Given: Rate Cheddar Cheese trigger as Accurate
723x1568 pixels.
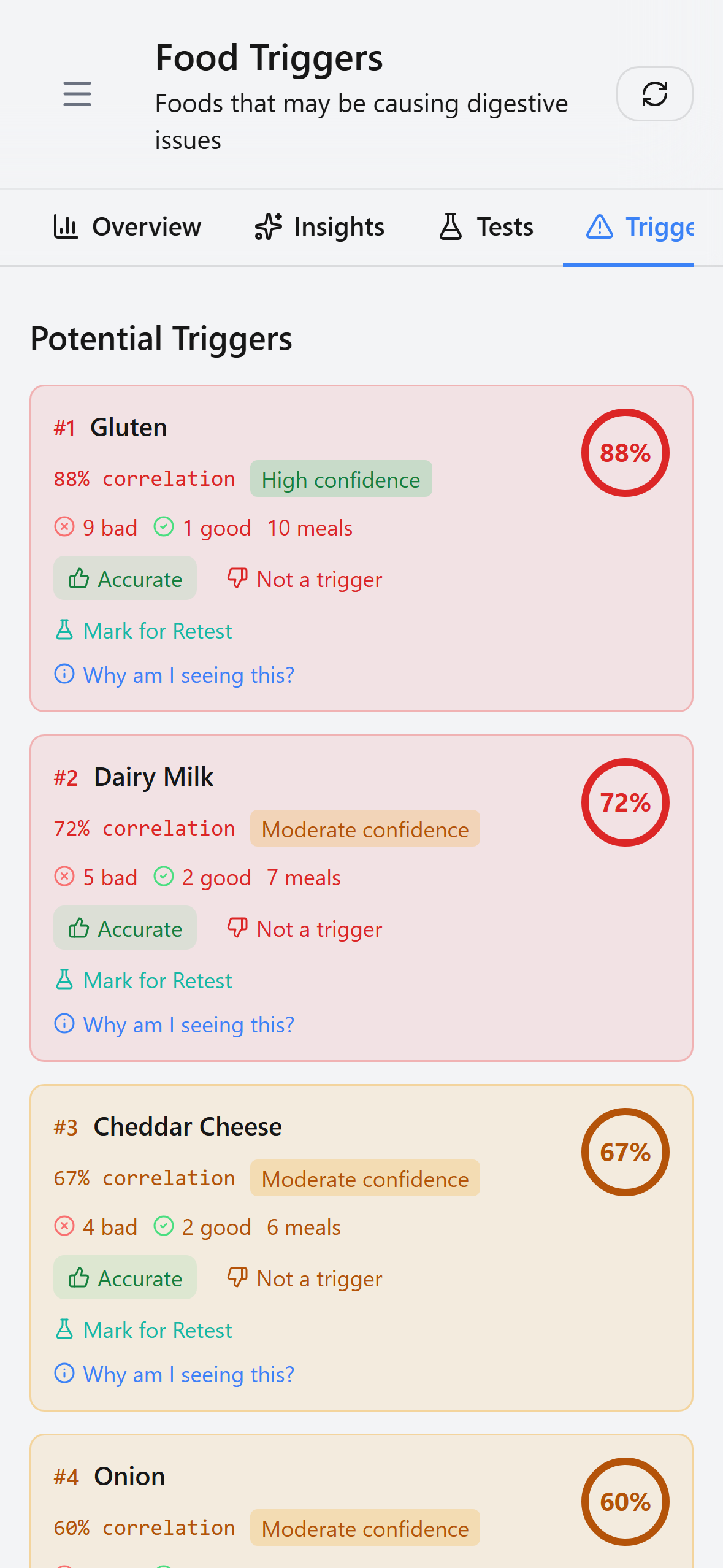Looking at the screenshot, I should tap(125, 1278).
